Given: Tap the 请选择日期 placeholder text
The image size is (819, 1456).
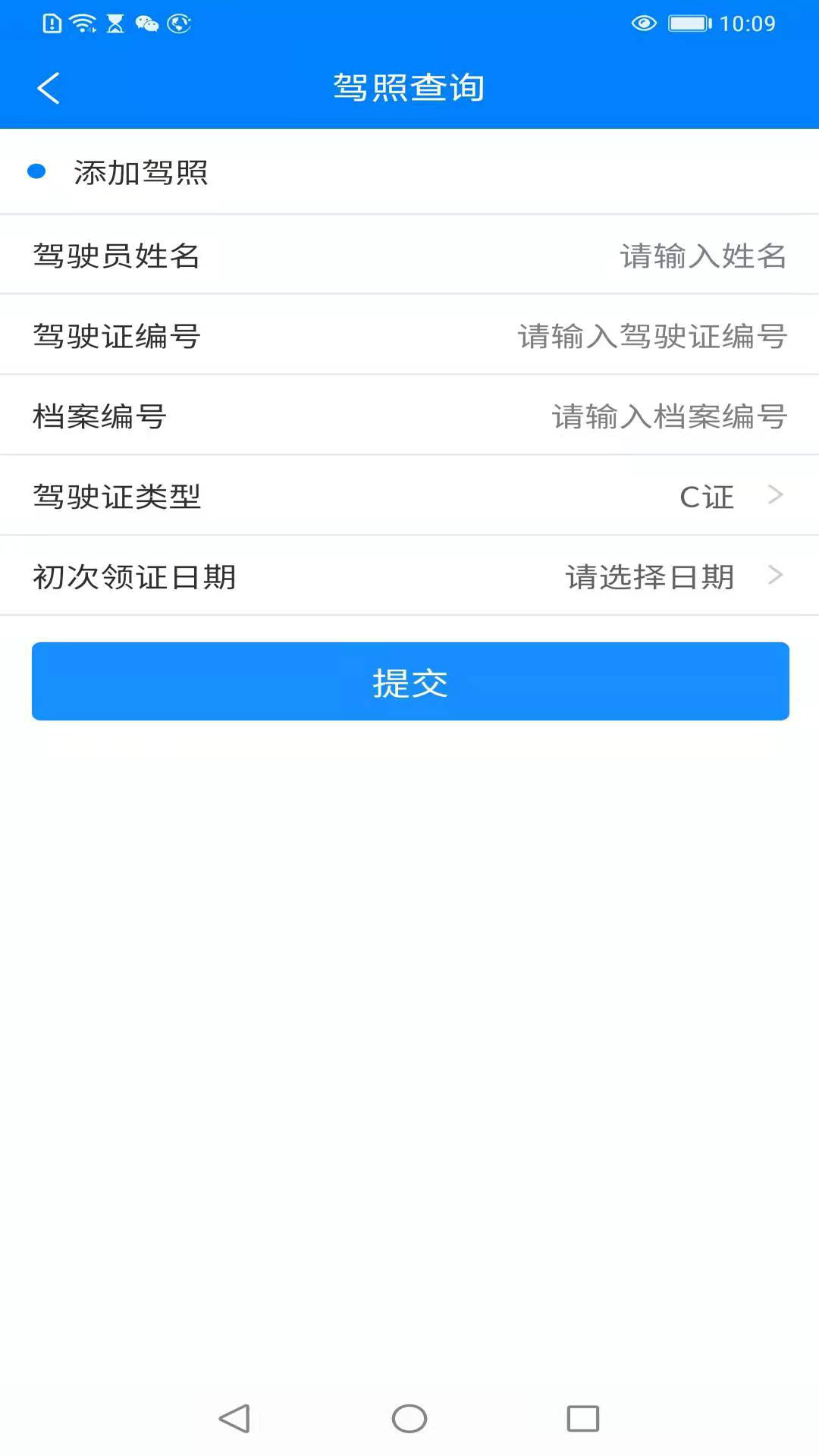Looking at the screenshot, I should (648, 576).
